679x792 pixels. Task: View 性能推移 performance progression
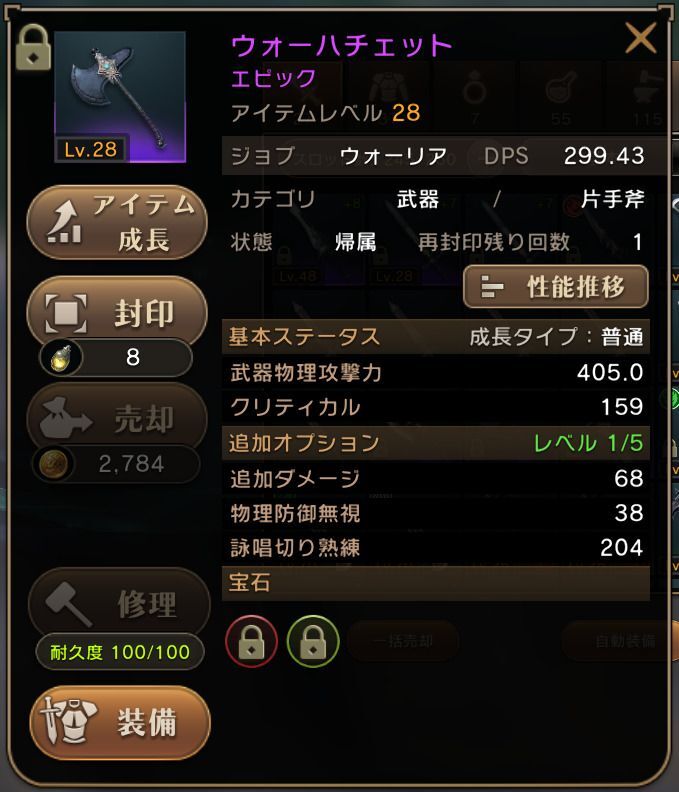[556, 287]
